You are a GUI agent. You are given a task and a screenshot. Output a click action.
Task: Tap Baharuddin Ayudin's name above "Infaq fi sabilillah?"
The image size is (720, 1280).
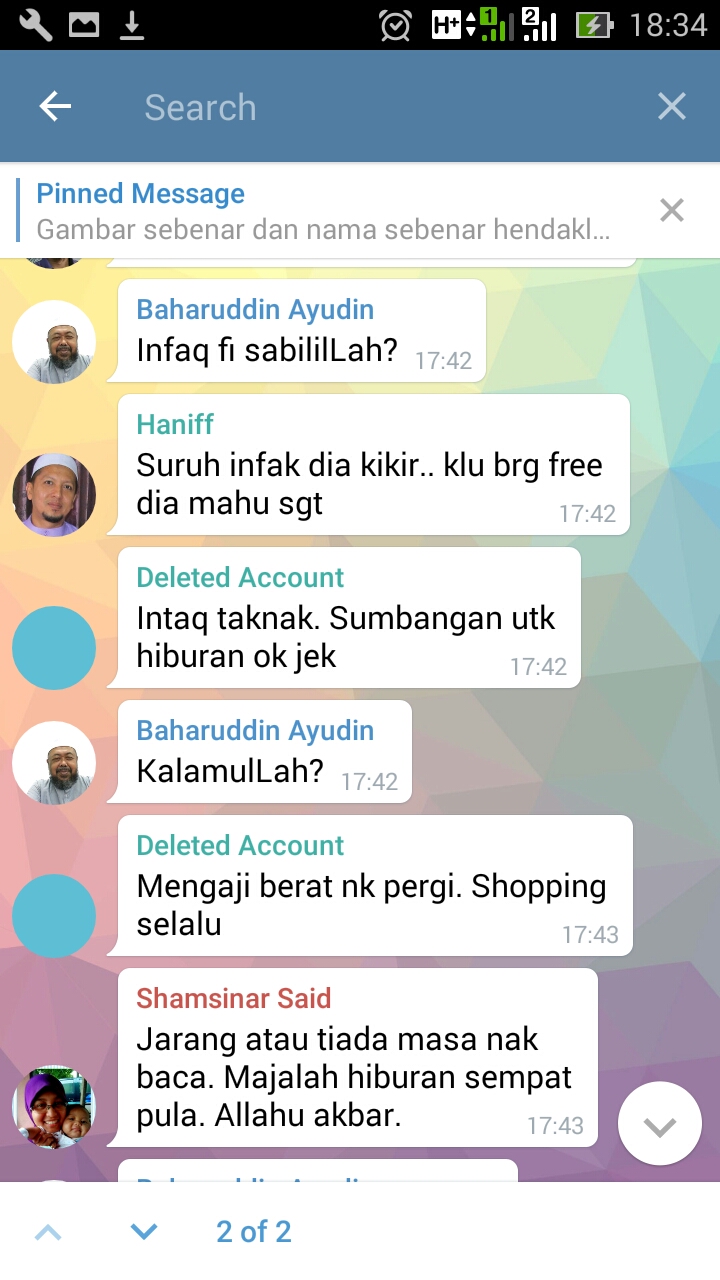255,310
